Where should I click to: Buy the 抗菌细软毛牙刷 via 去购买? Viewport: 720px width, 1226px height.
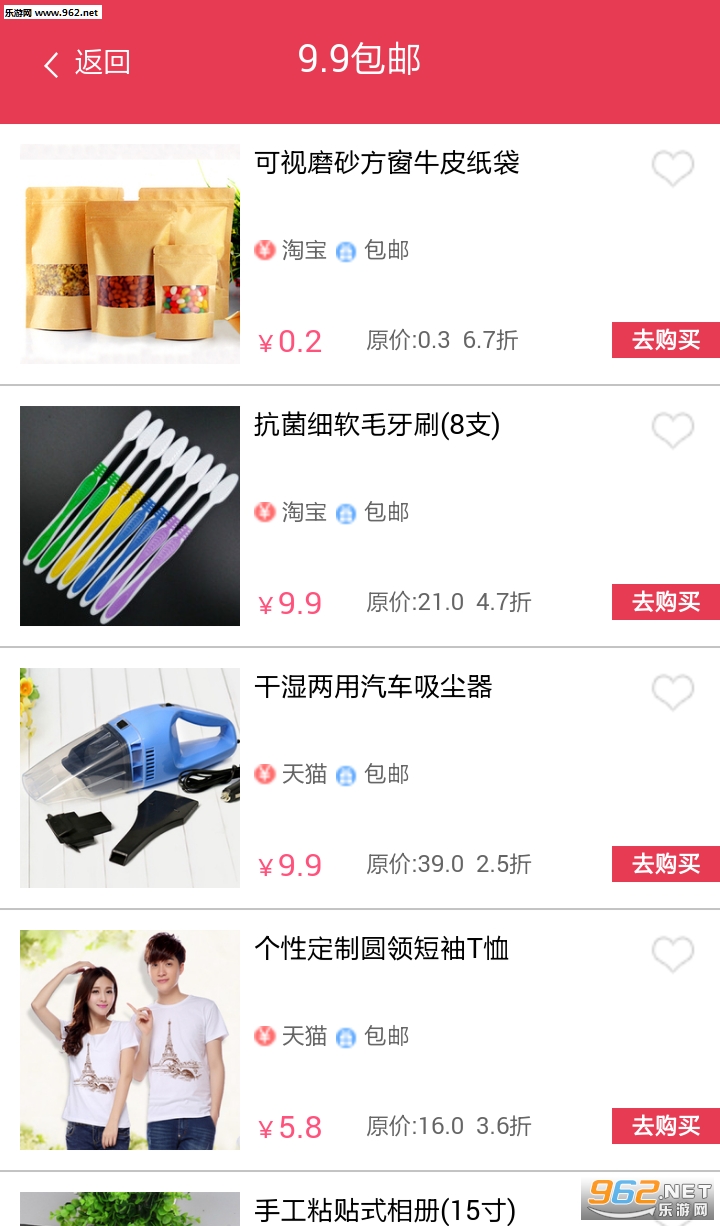(665, 602)
